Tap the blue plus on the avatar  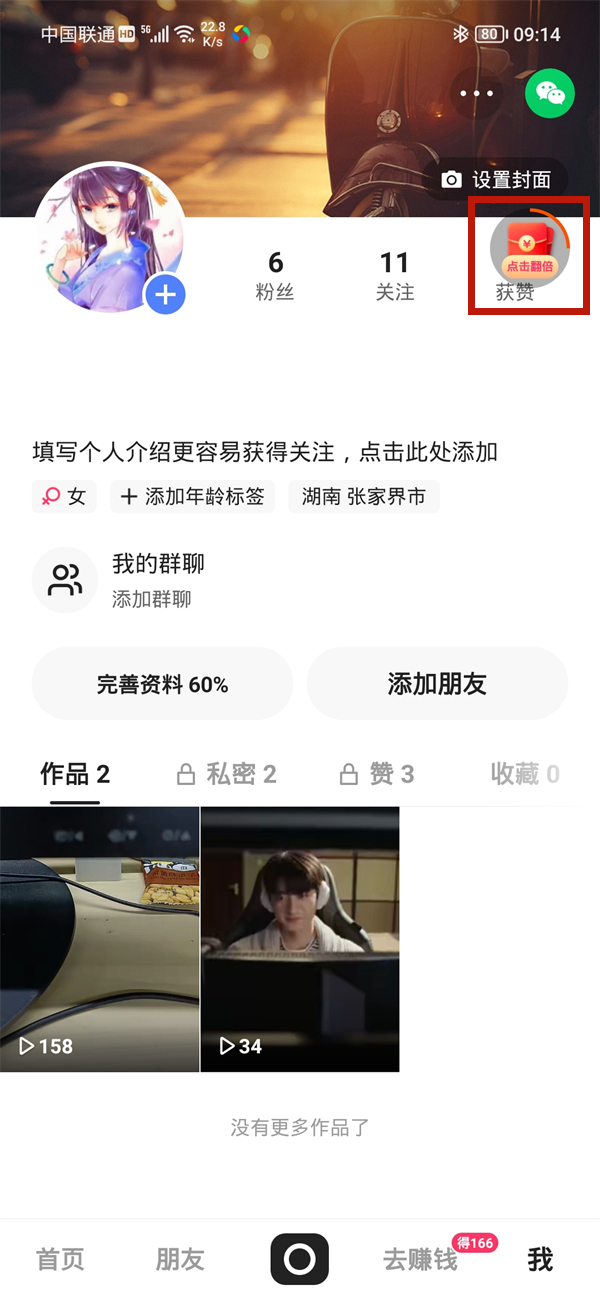coord(165,294)
